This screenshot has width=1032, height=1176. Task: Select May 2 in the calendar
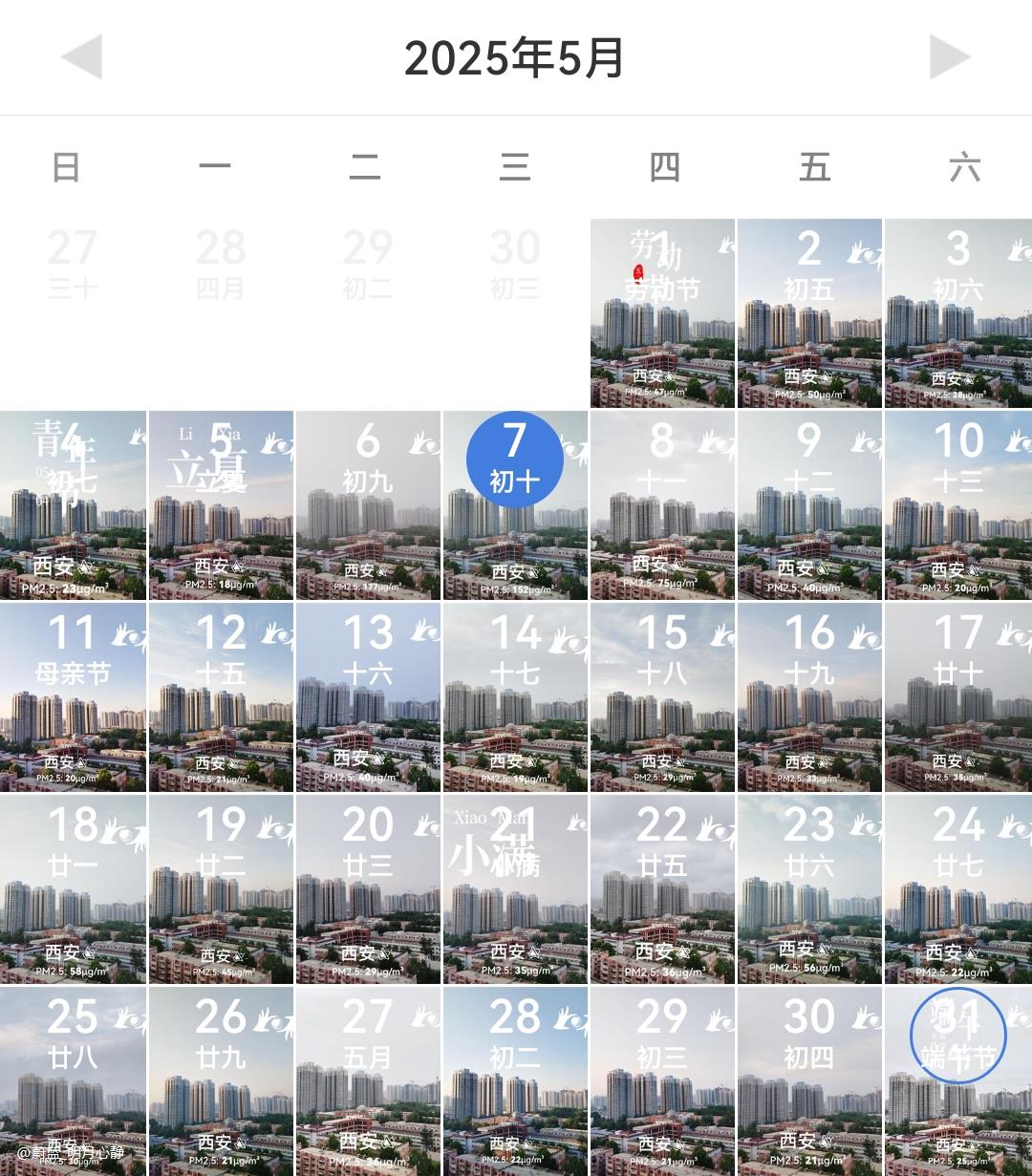coord(809,313)
